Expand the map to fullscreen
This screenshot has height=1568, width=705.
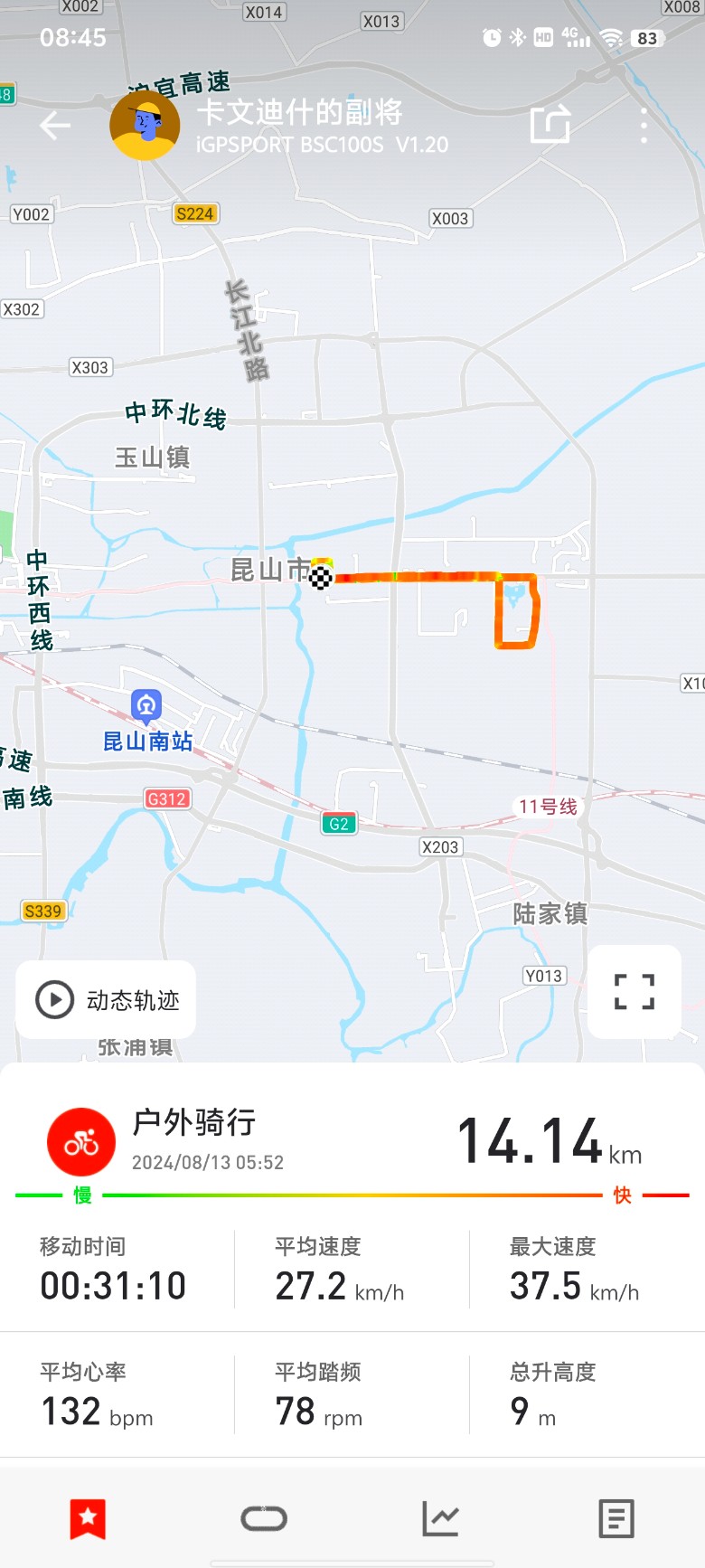[x=634, y=991]
